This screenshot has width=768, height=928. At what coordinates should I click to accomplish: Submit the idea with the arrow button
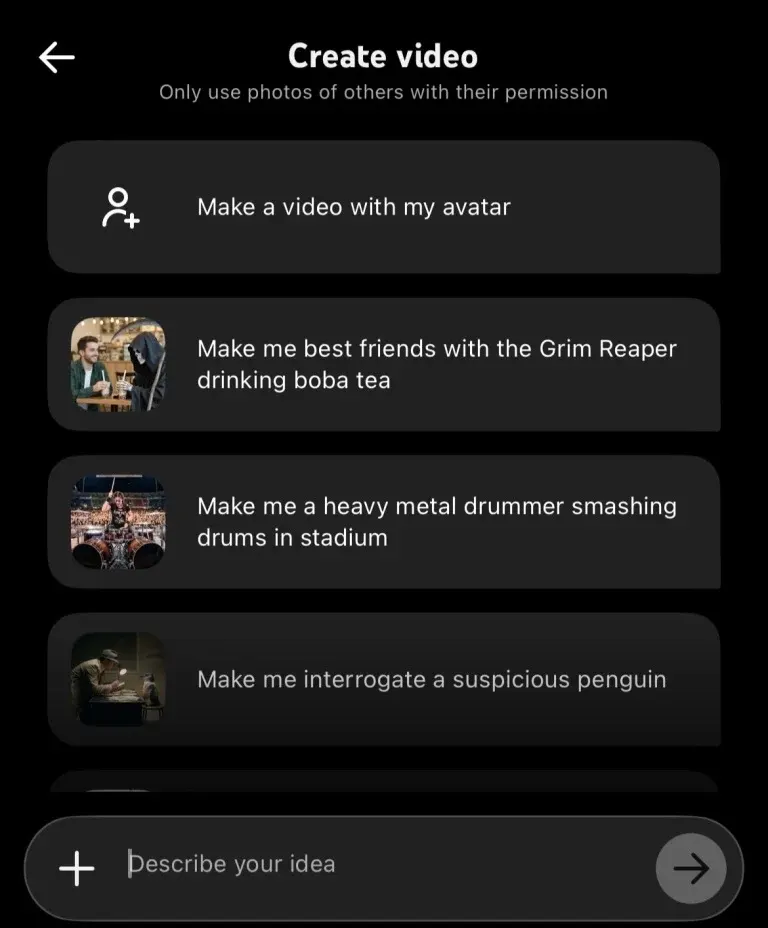point(690,868)
